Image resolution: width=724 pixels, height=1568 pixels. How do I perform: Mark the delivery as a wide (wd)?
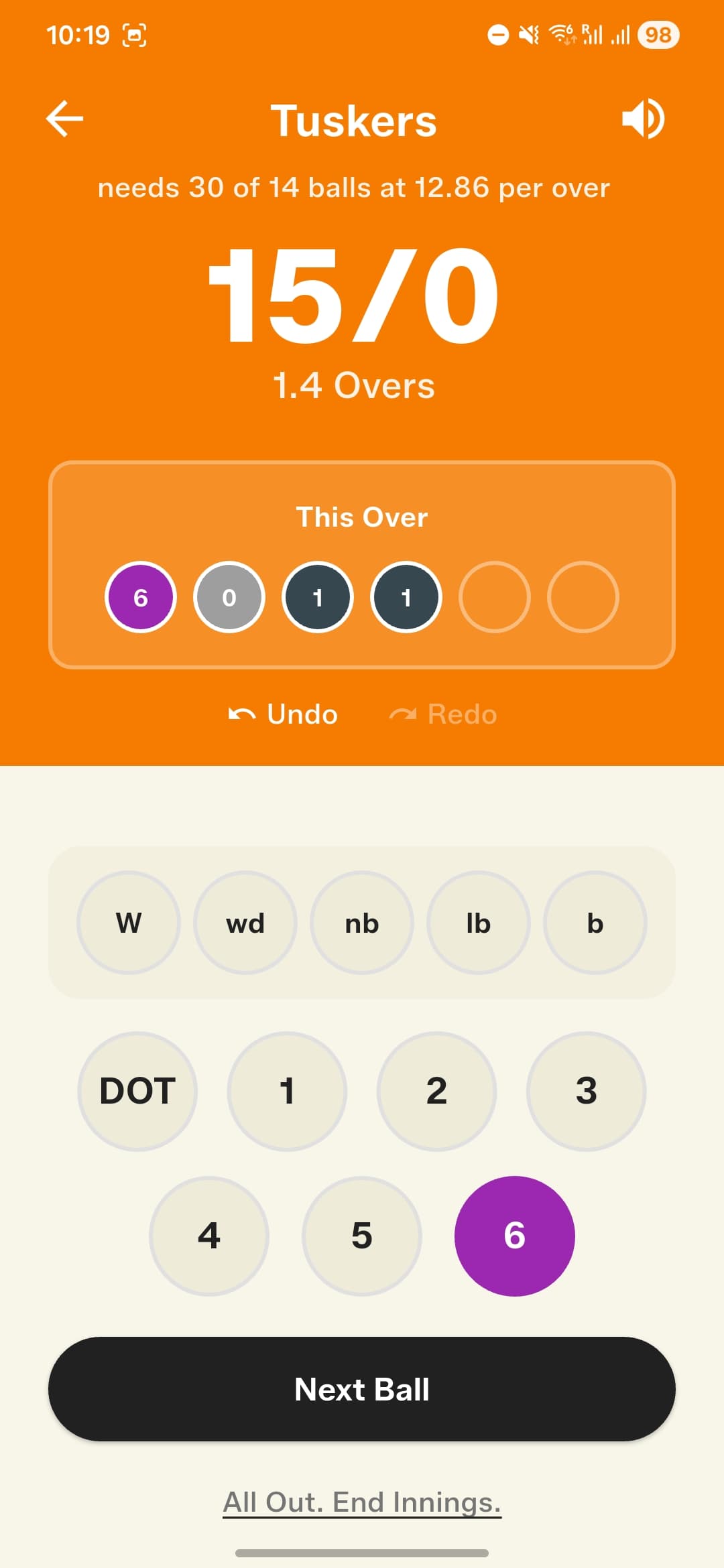coord(245,923)
